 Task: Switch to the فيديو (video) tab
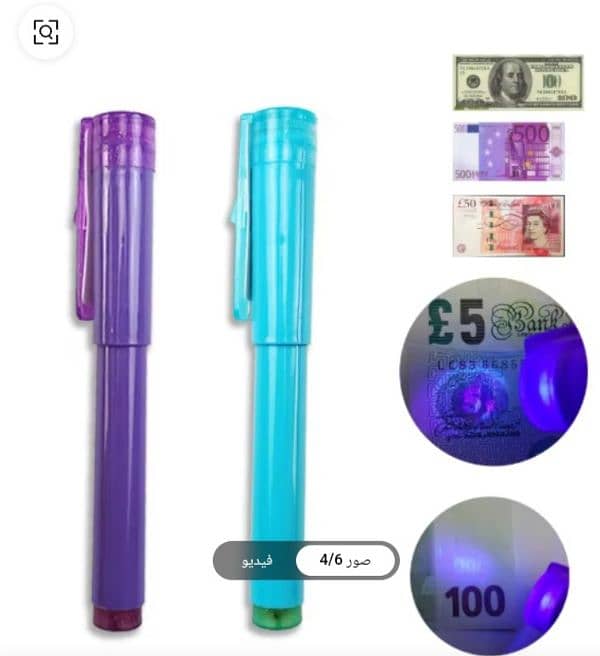(x=255, y=560)
